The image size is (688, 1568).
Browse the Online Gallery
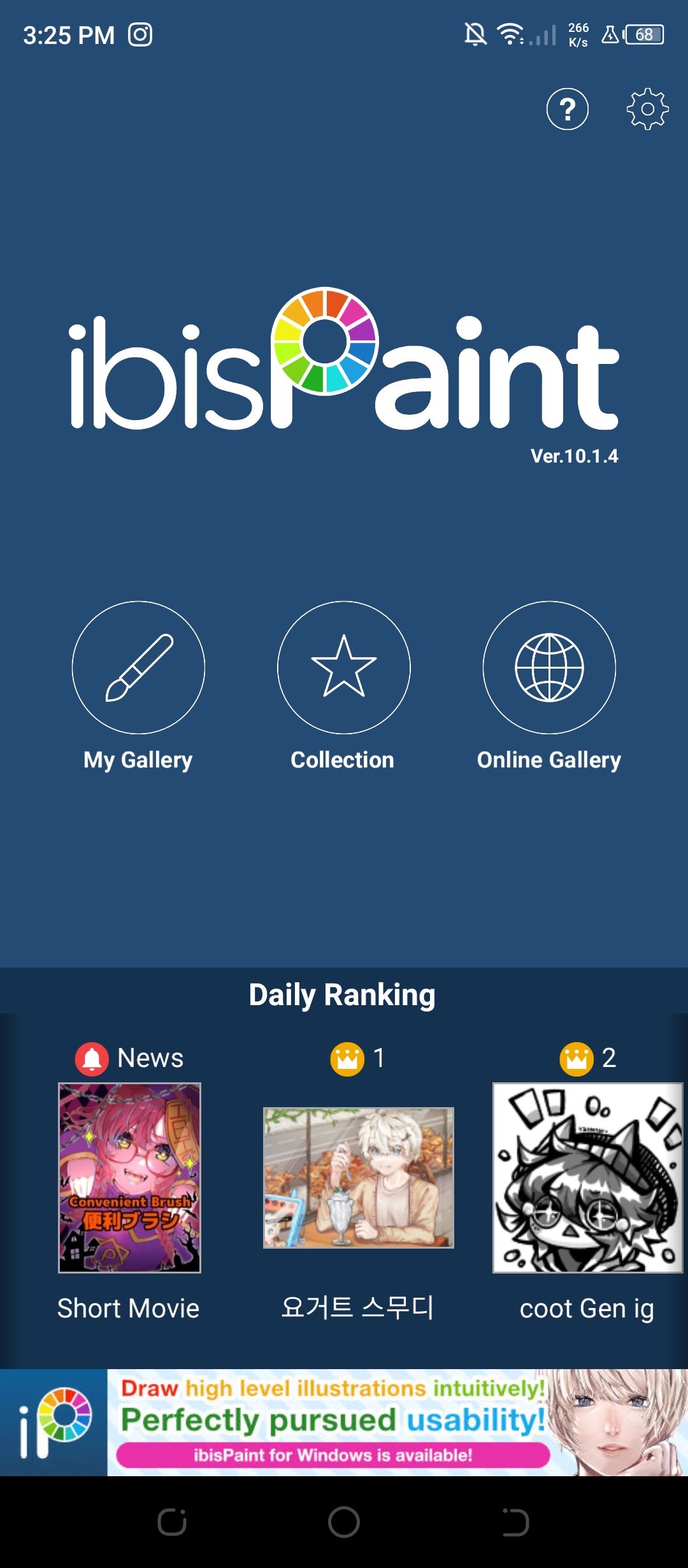(549, 667)
